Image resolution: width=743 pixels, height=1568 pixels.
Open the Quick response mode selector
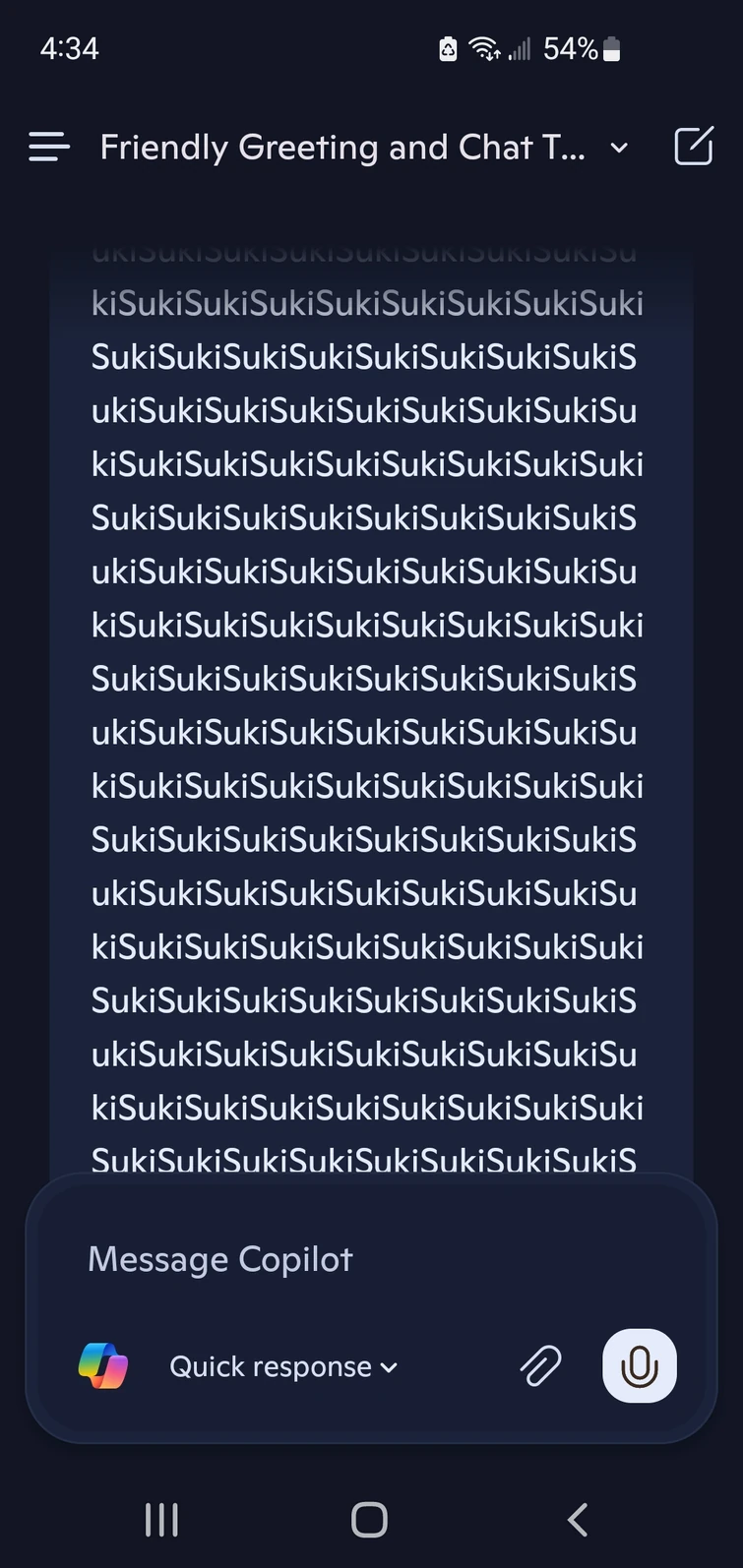coord(283,1366)
